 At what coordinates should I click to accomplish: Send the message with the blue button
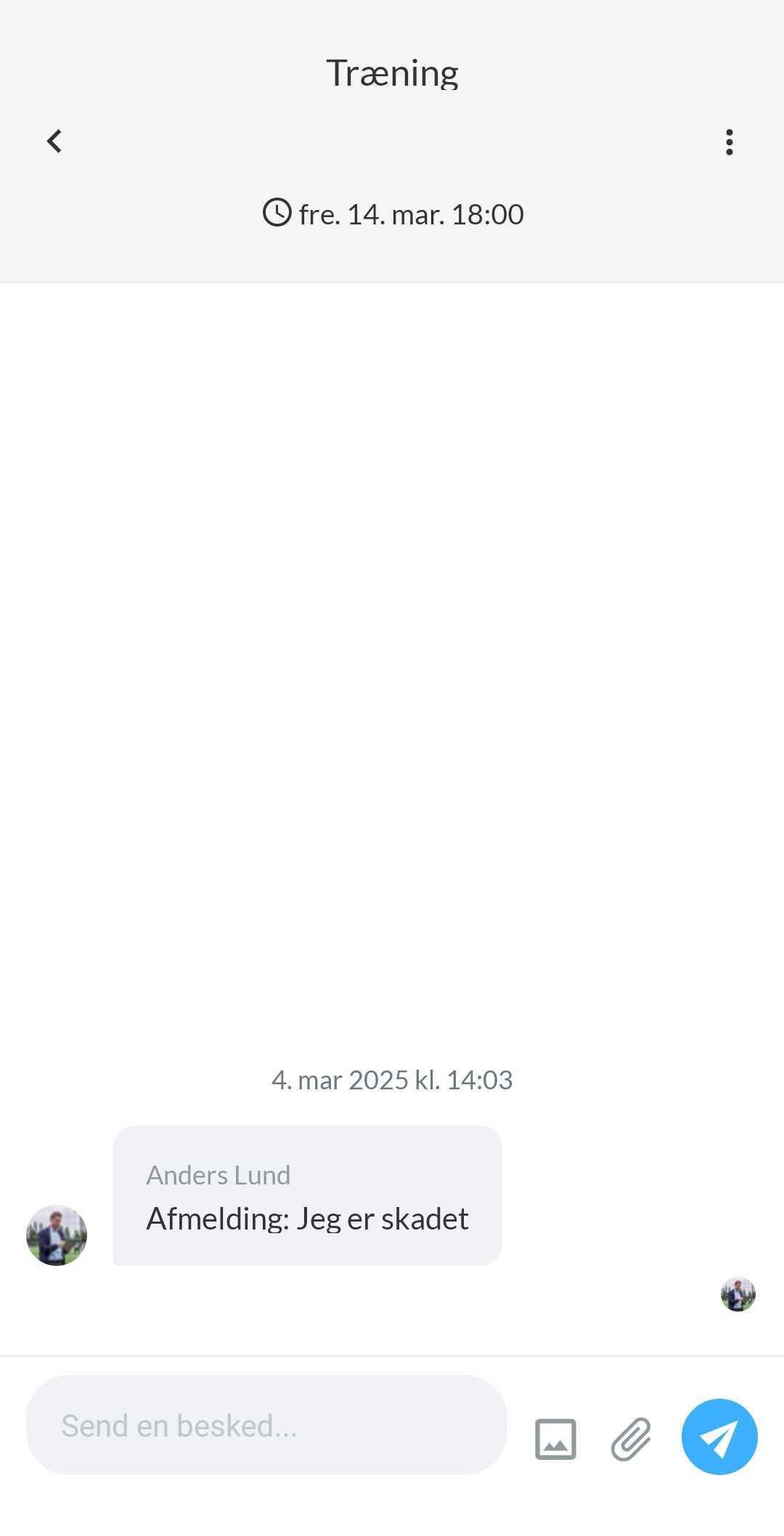click(719, 1437)
